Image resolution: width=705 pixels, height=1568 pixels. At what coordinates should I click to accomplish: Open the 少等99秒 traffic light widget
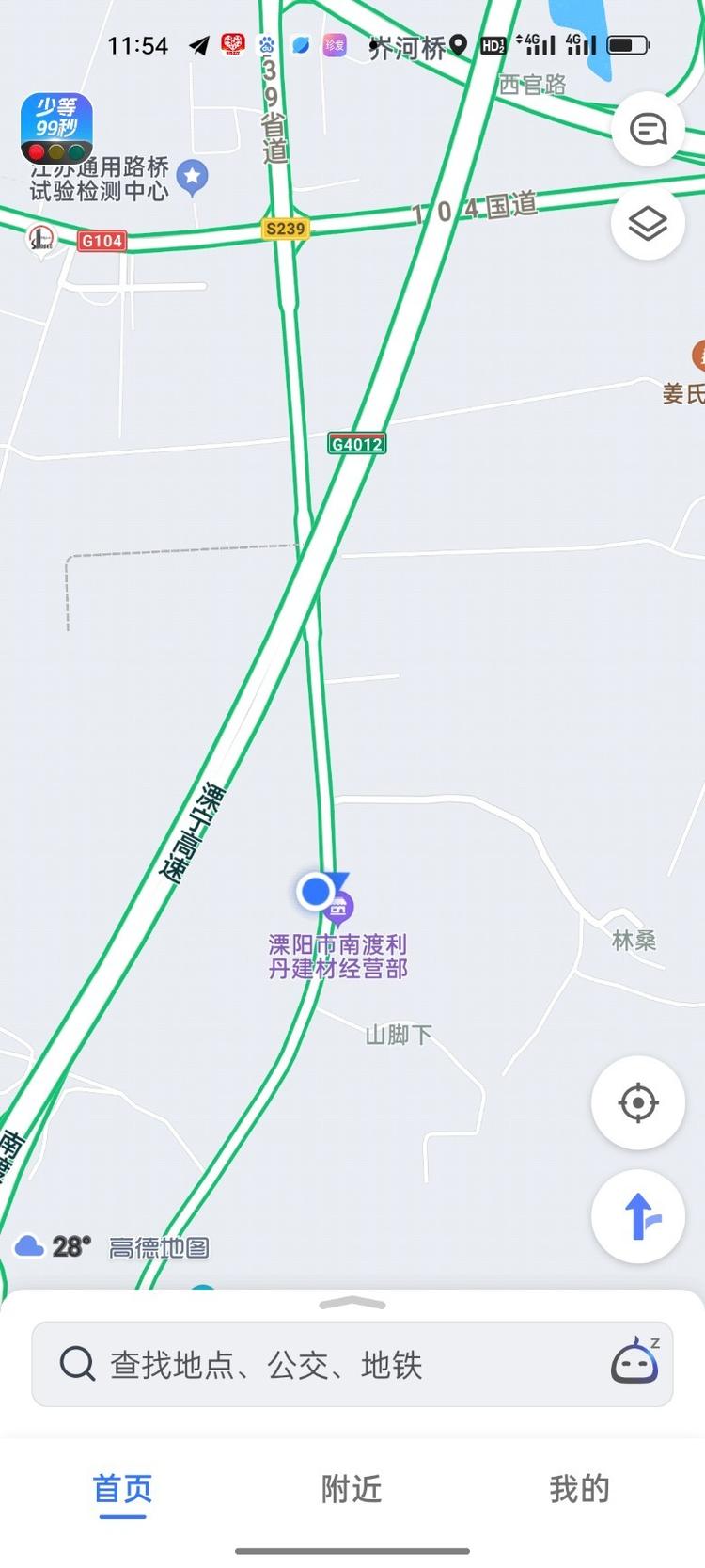(56, 129)
